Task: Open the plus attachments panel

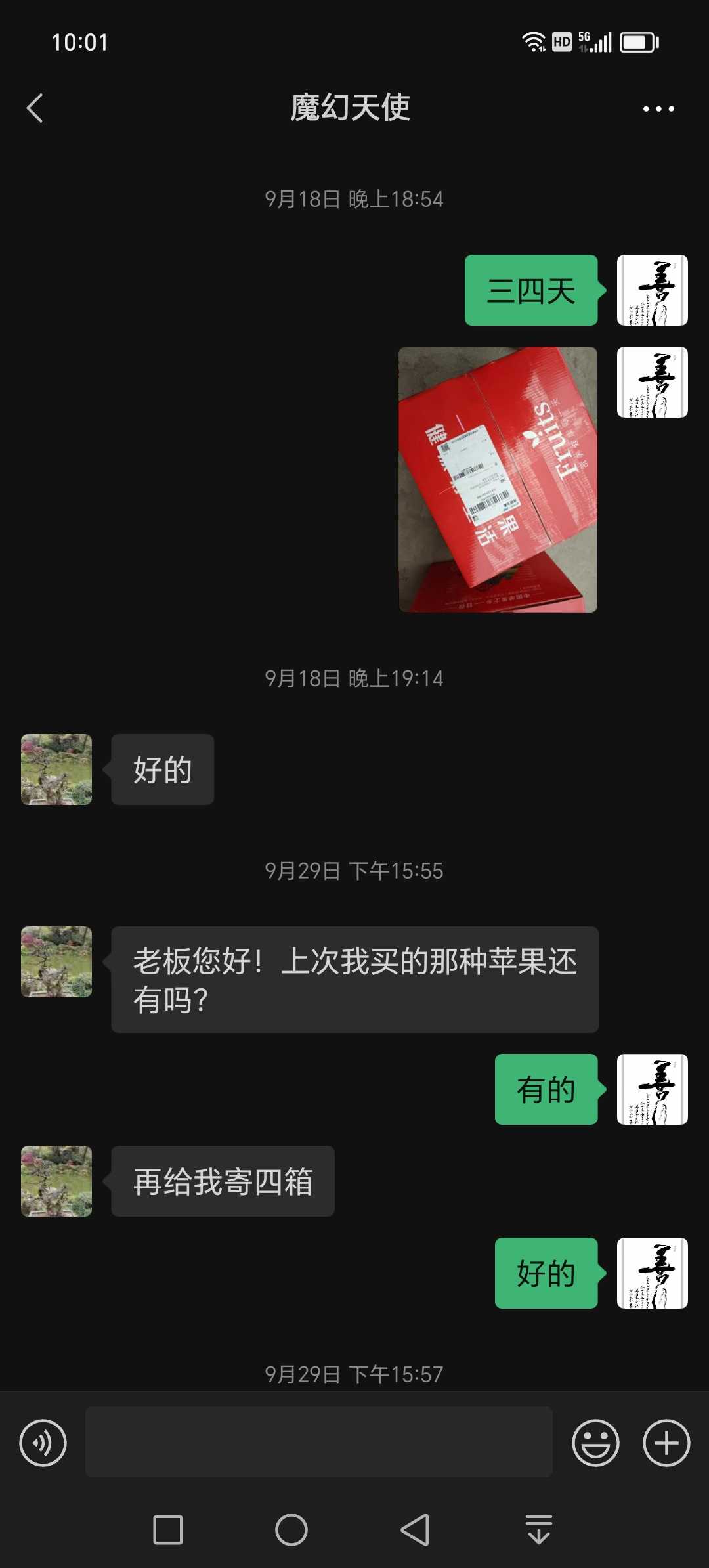Action: [666, 1443]
